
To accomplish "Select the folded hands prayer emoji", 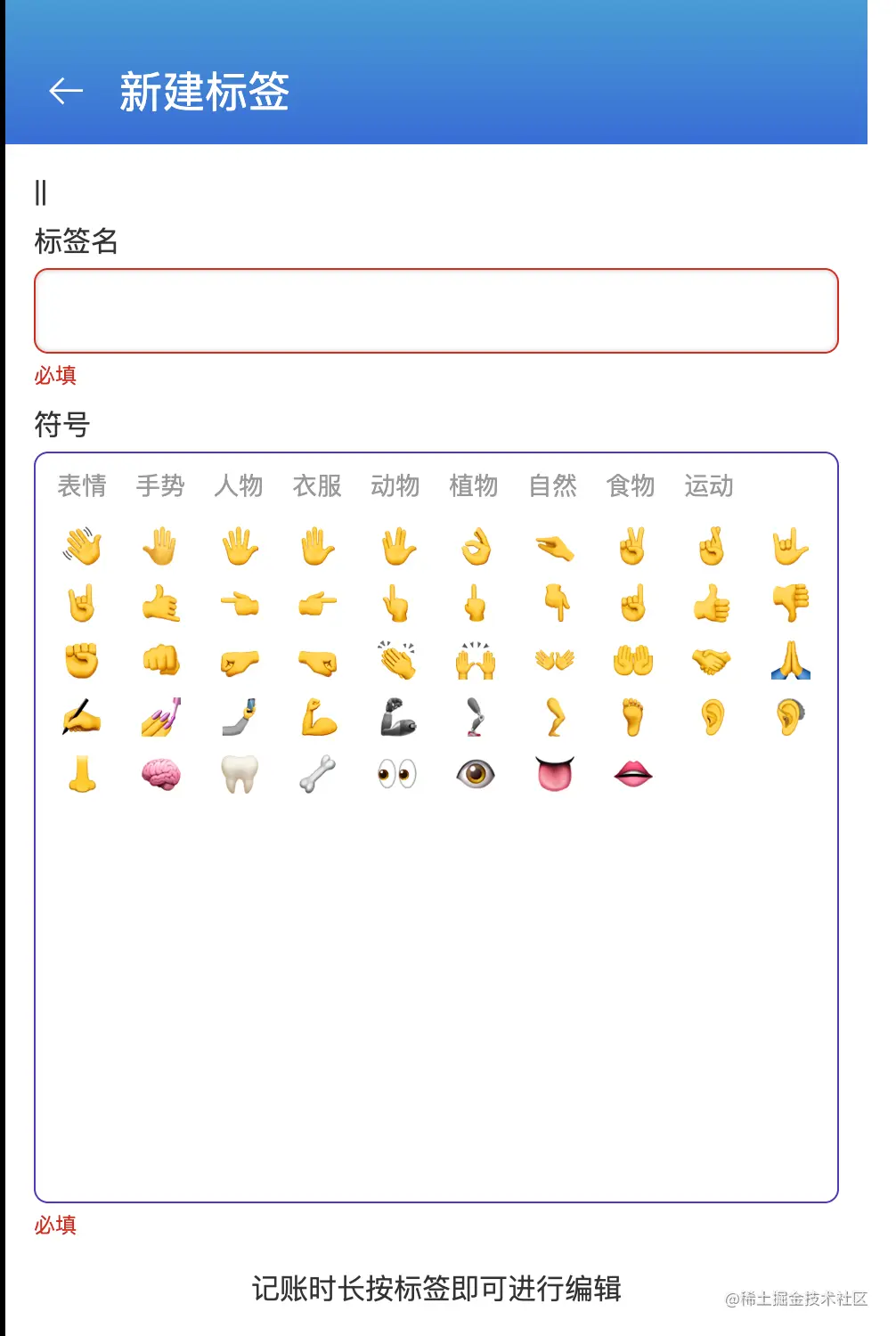I will coord(789,659).
